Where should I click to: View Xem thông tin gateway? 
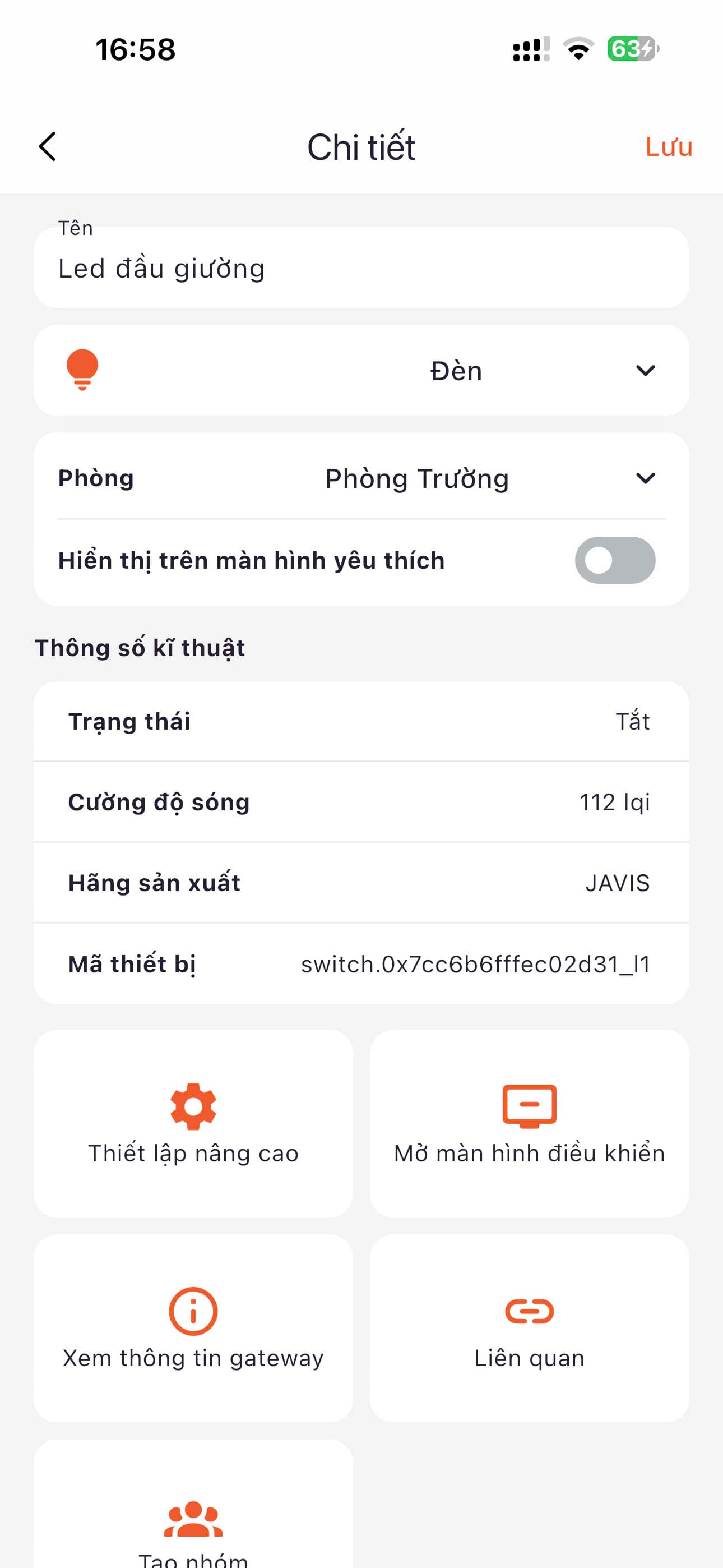193,1328
